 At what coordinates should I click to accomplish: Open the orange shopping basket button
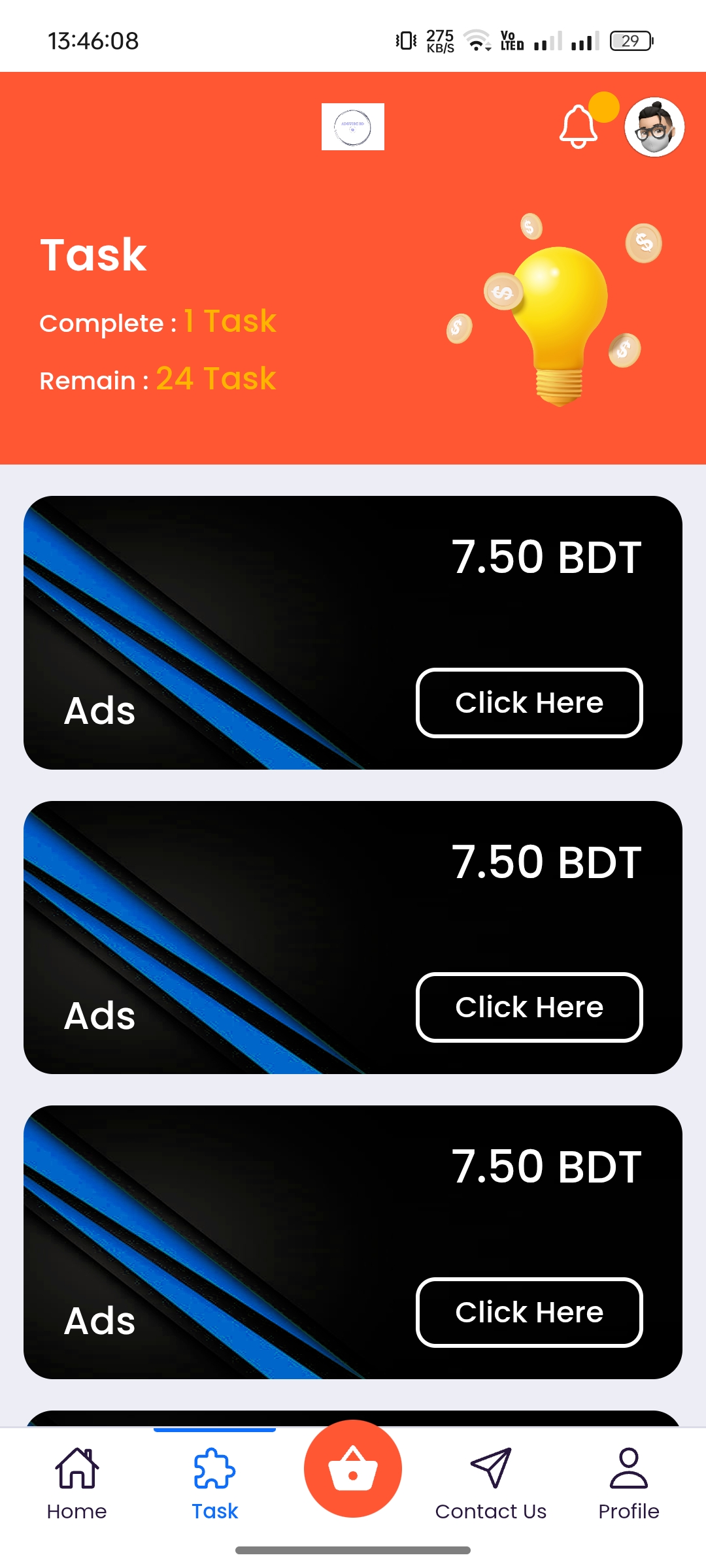tap(353, 1469)
